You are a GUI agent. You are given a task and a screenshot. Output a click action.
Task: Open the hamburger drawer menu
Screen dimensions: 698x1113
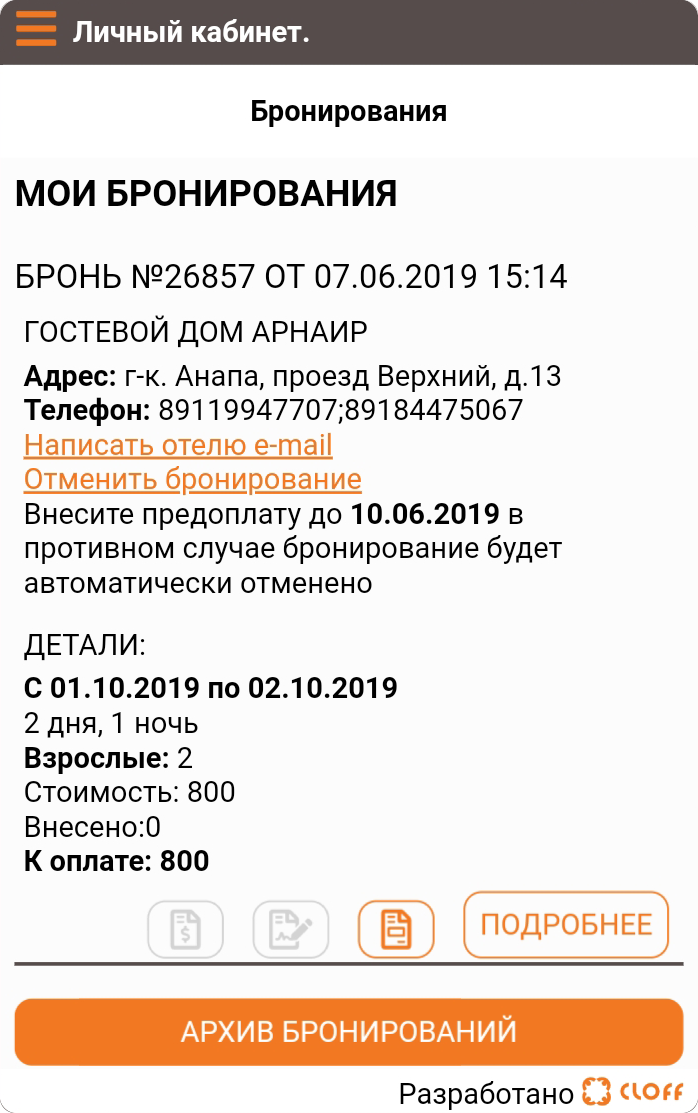[36, 30]
